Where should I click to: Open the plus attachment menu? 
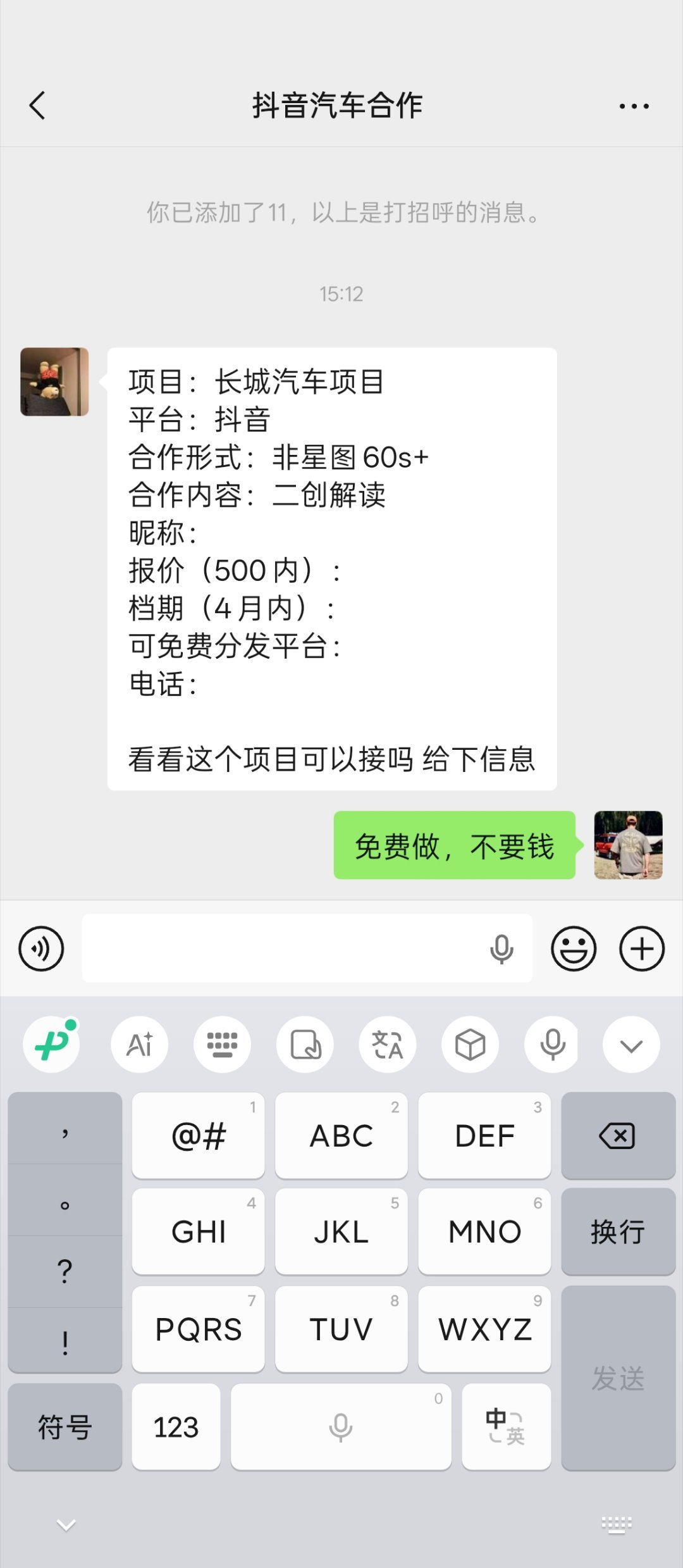[x=642, y=949]
